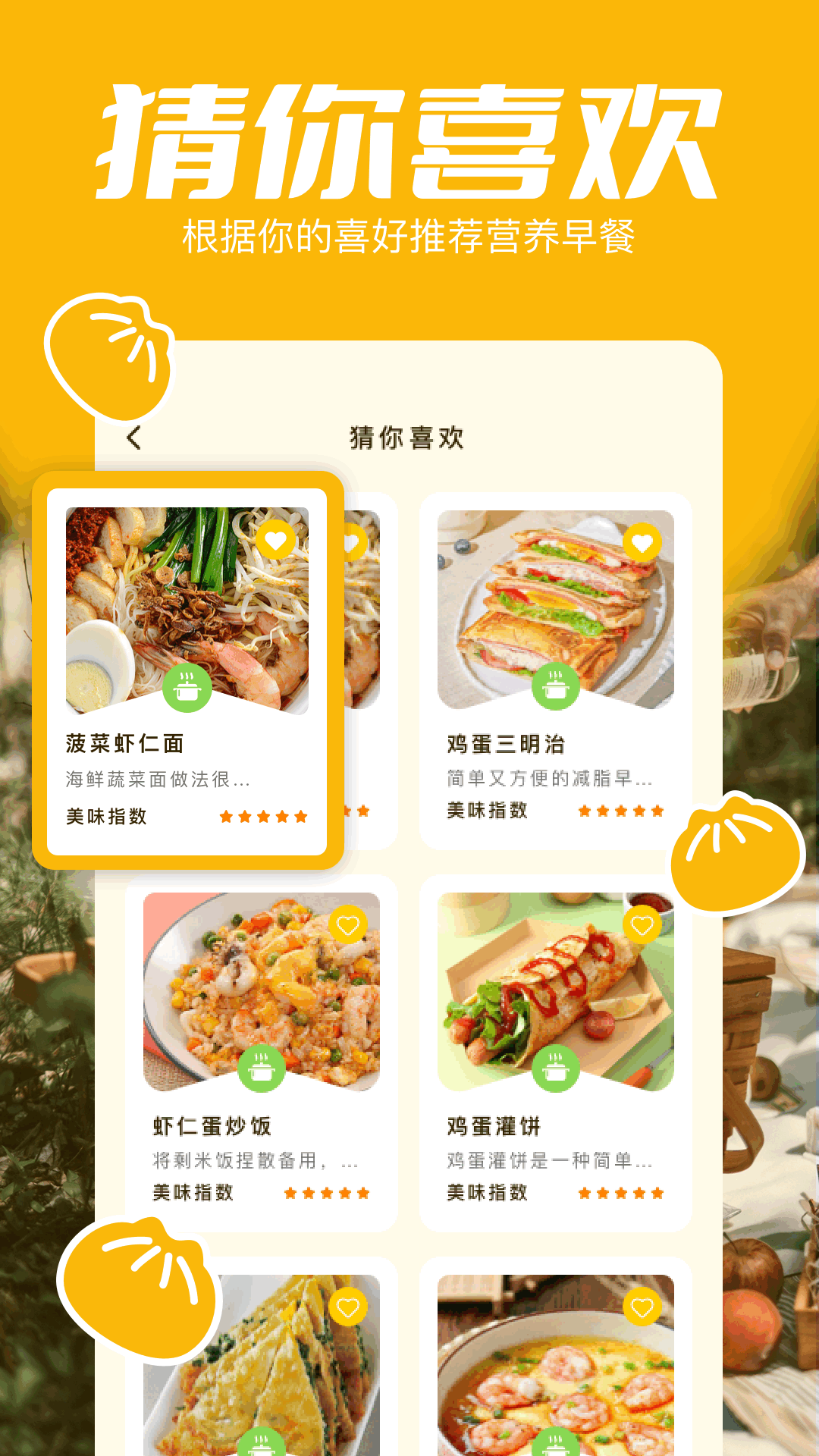Screen dimensions: 819x1456
Task: Toggle the favorite heart on 菠菜虾仁面
Action: [x=277, y=541]
